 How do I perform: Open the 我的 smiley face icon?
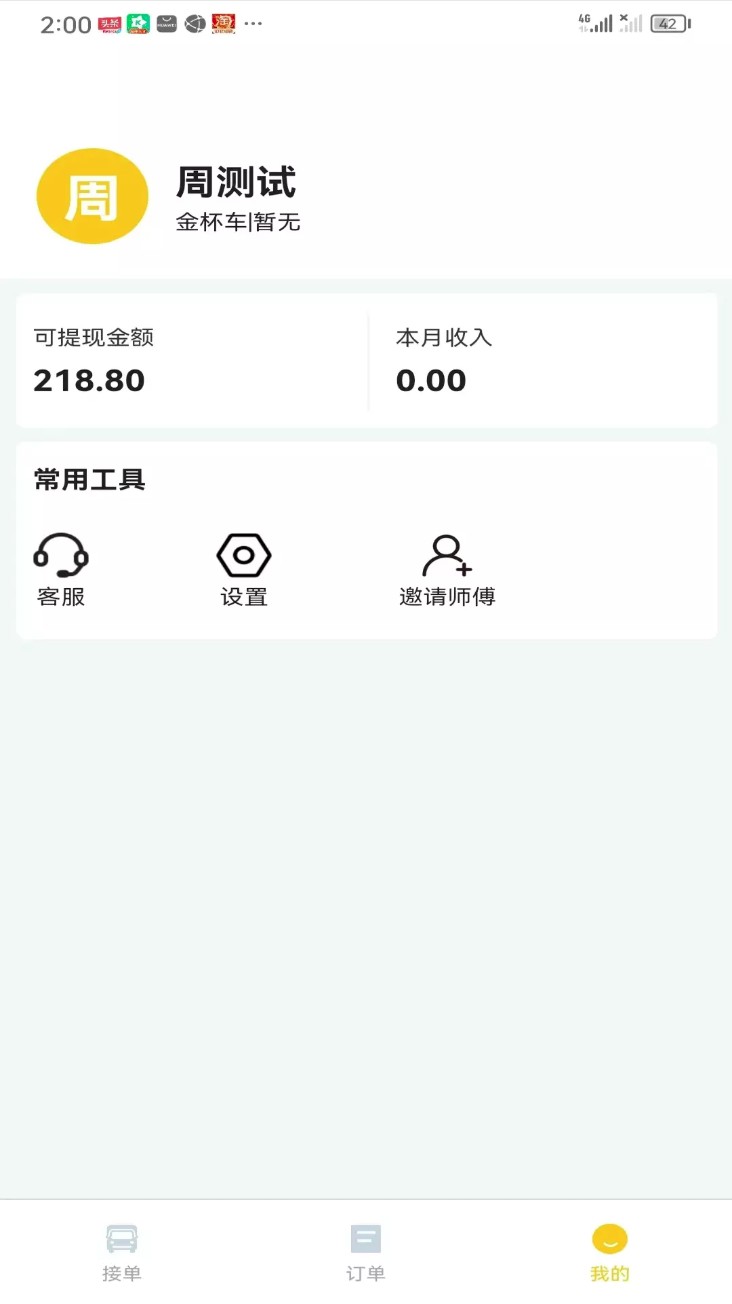coord(609,1237)
